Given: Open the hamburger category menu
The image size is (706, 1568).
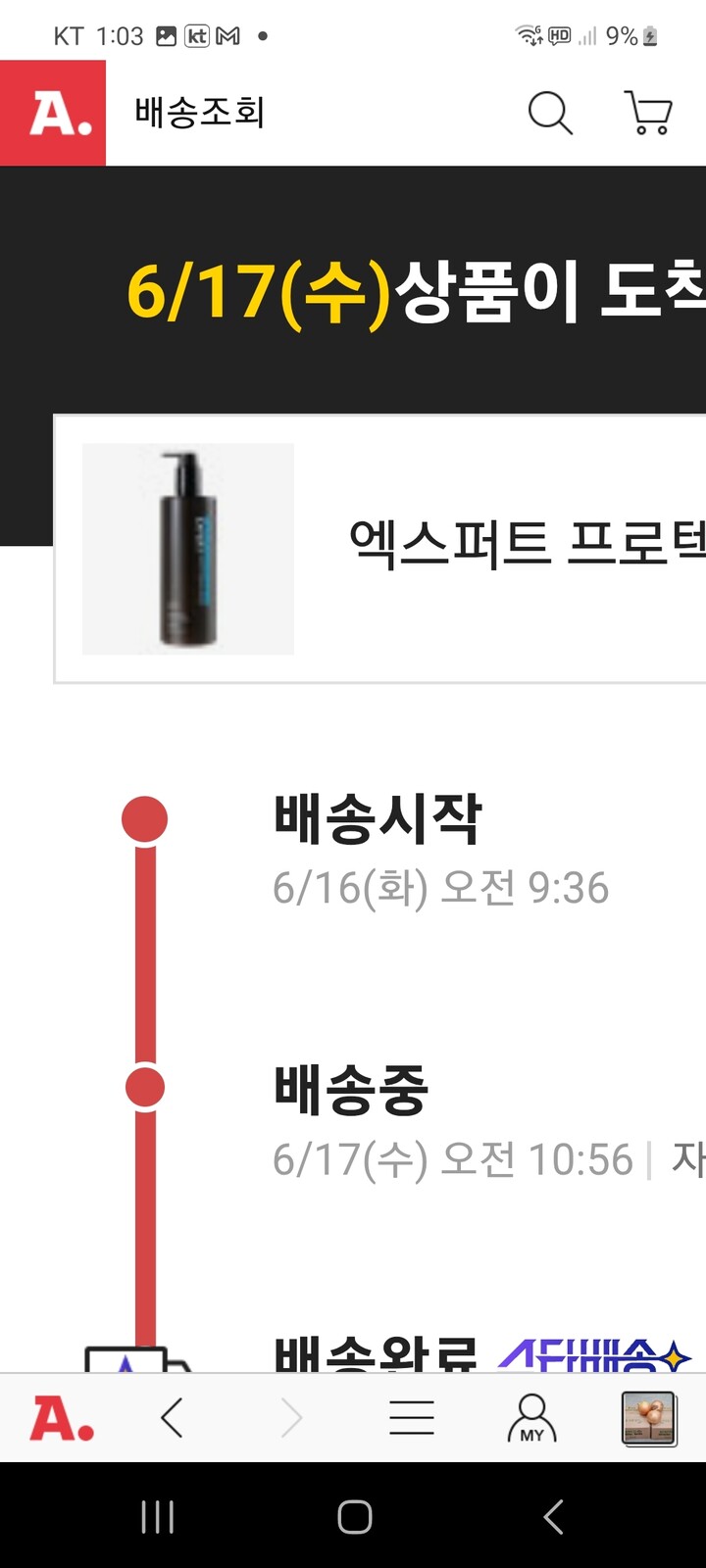Looking at the screenshot, I should tap(412, 1418).
